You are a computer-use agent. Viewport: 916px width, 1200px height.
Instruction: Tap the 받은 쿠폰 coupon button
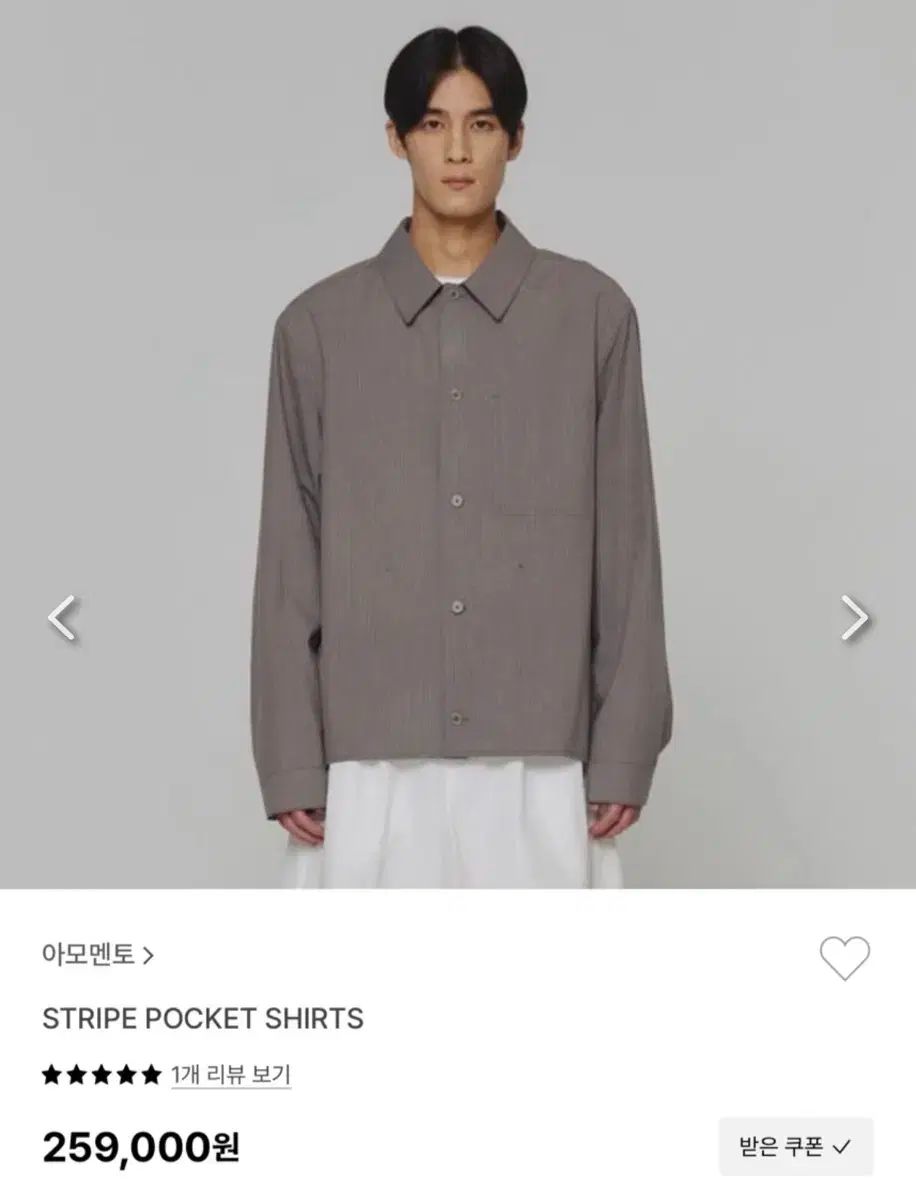pos(795,1146)
